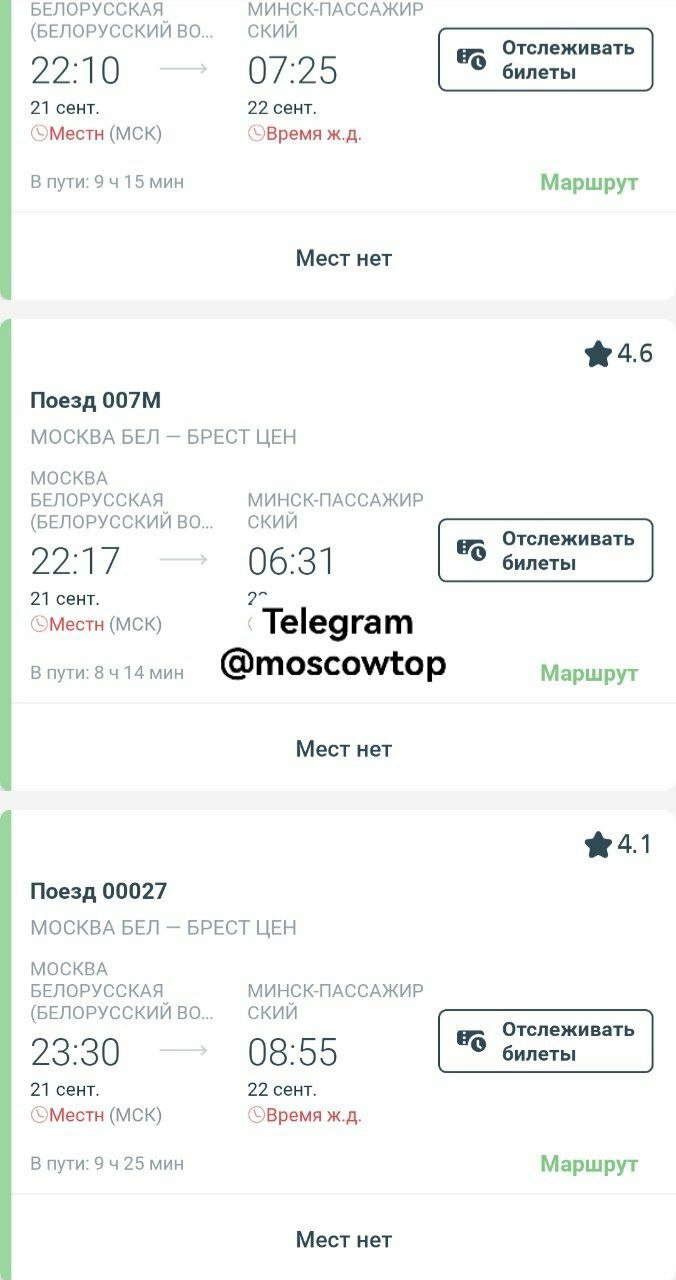This screenshot has width=676, height=1280.
Task: View Маршрут of Поезд 007М
Action: (589, 673)
